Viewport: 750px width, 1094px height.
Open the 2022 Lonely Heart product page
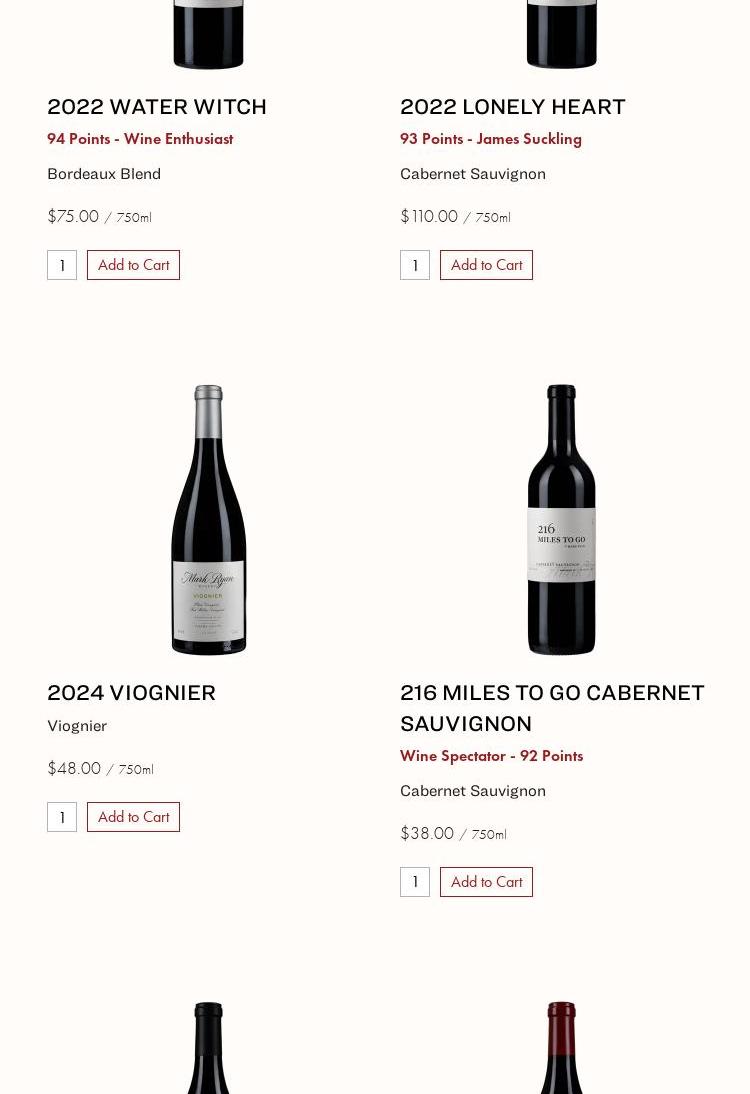pos(513,106)
